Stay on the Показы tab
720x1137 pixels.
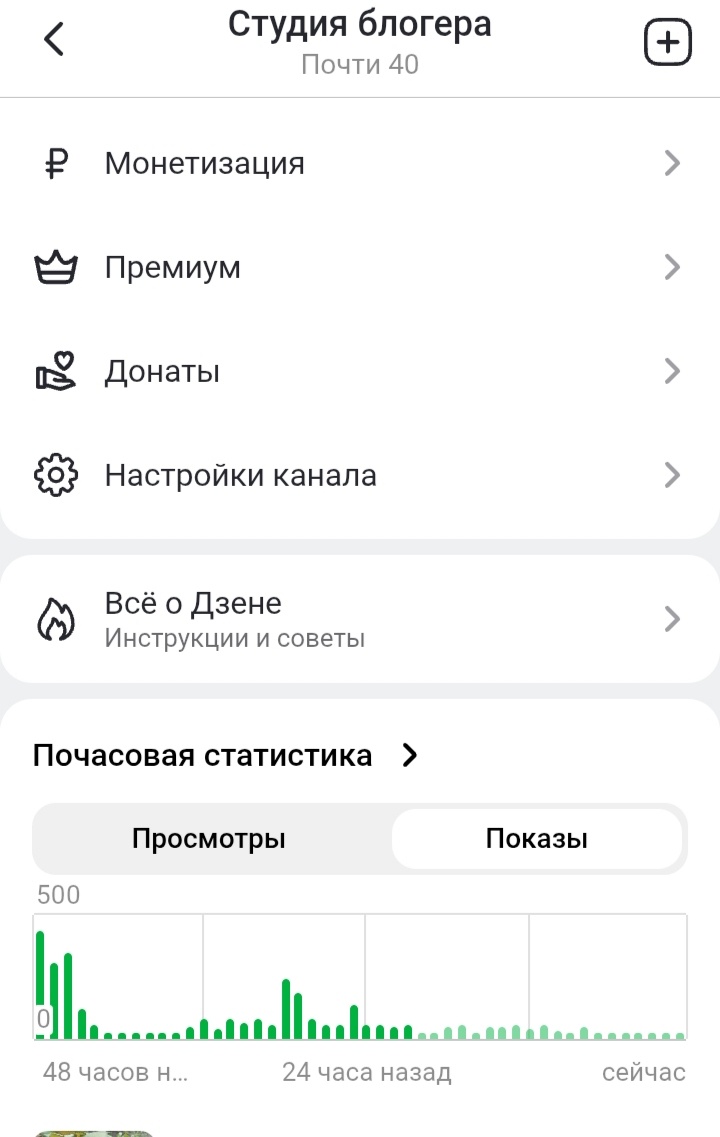click(539, 839)
